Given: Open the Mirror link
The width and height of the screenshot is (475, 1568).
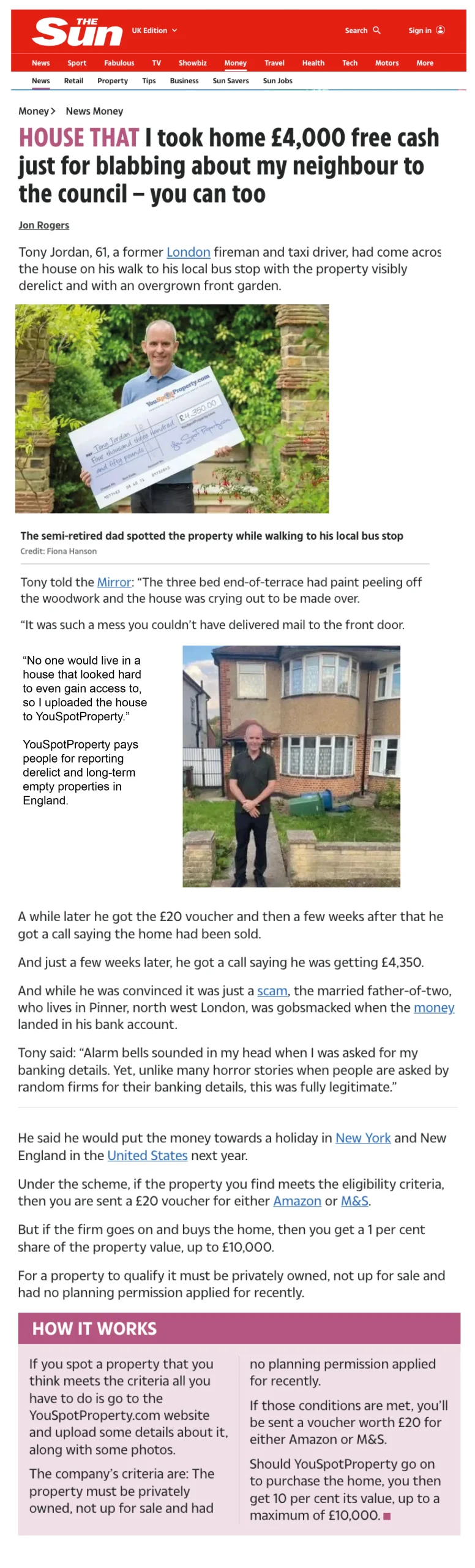Looking at the screenshot, I should 114,581.
